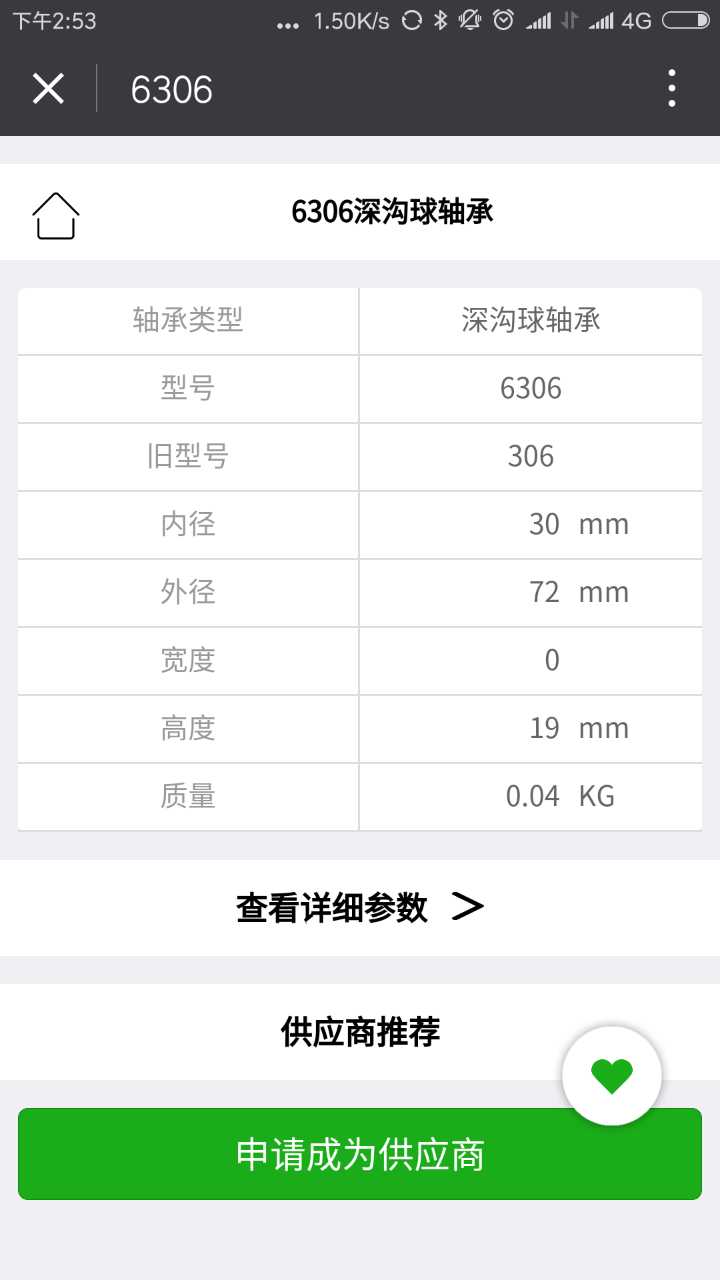720x1280 pixels.
Task: Open the three-dot overflow menu
Action: click(671, 89)
